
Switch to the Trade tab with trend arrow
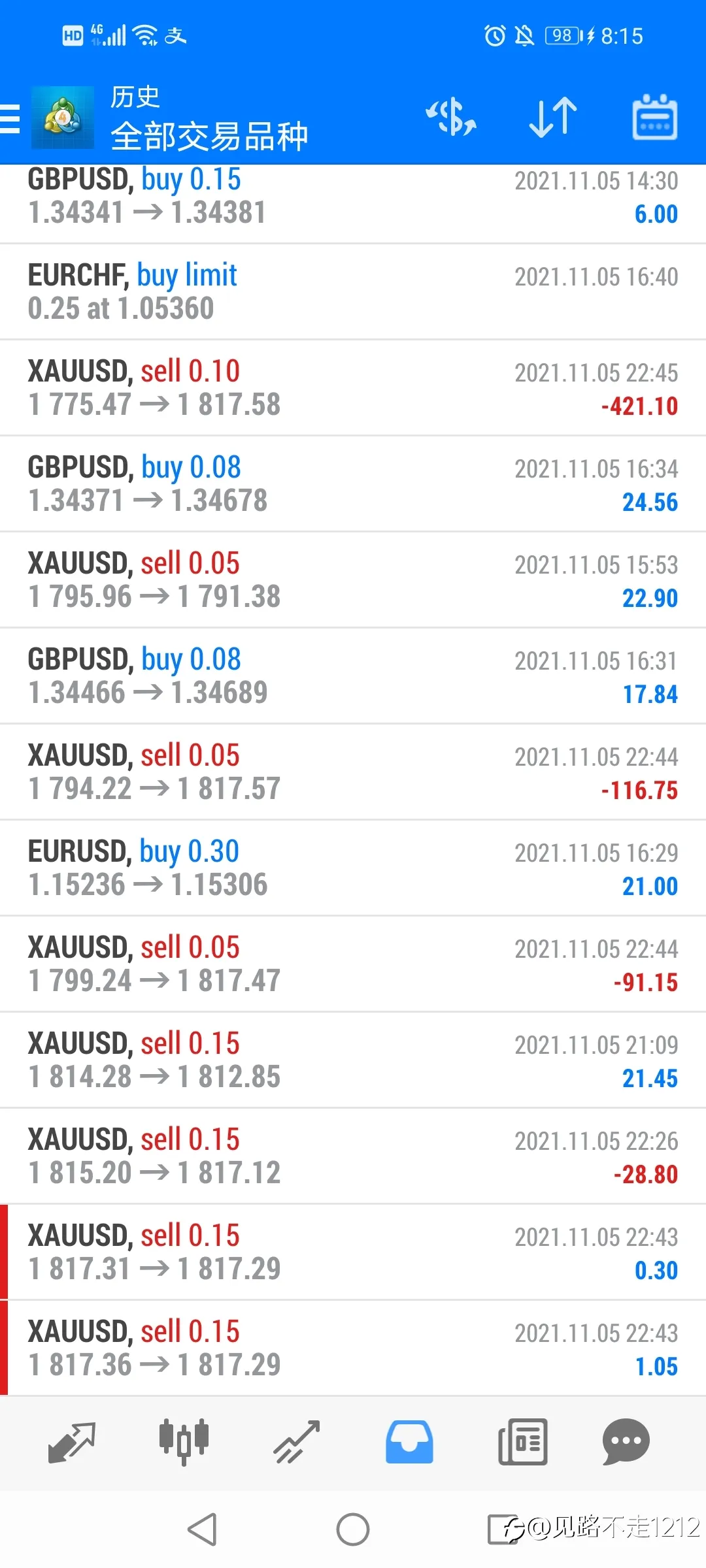click(x=297, y=1442)
